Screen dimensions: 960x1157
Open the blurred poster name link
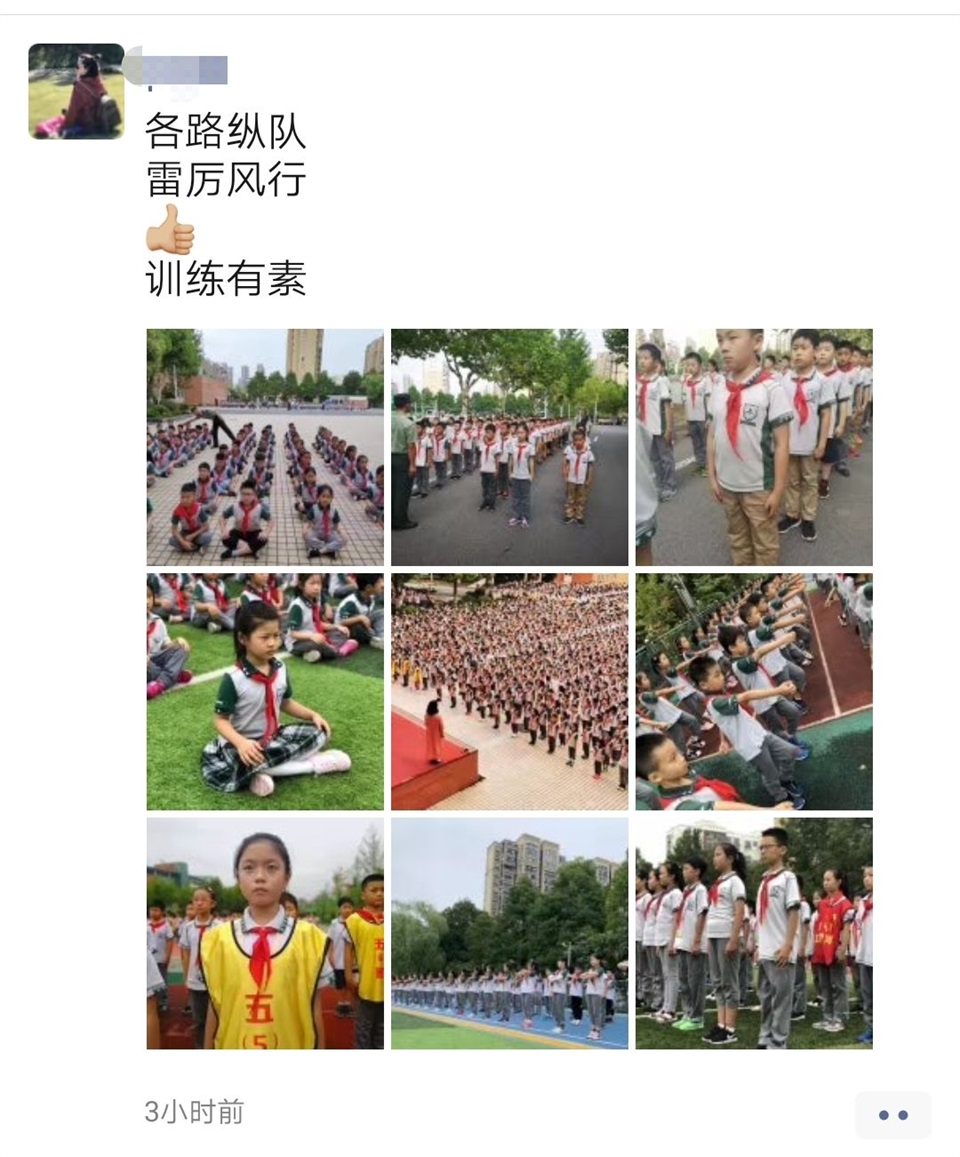181,70
